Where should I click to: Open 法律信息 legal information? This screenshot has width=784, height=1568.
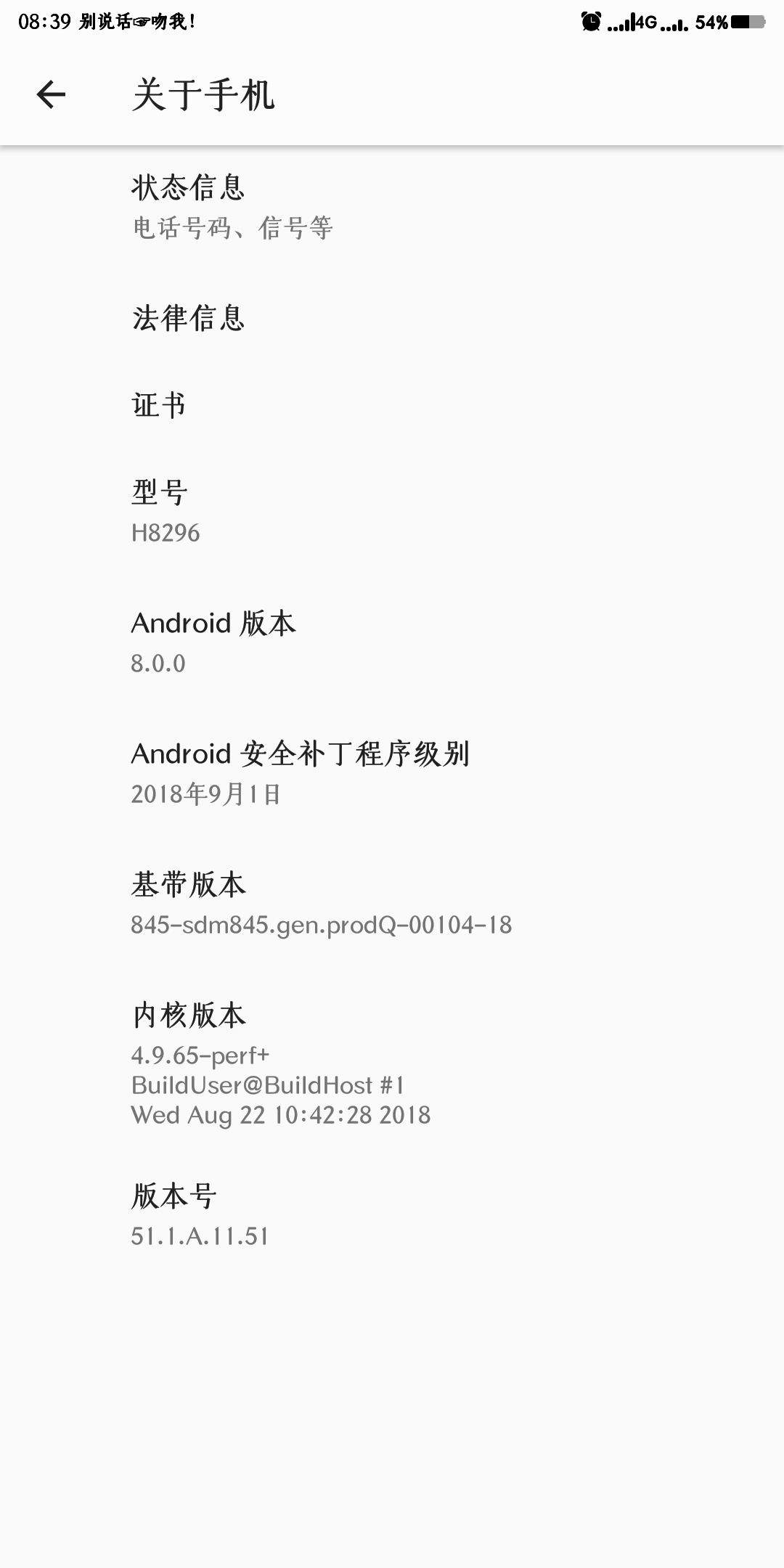392,318
